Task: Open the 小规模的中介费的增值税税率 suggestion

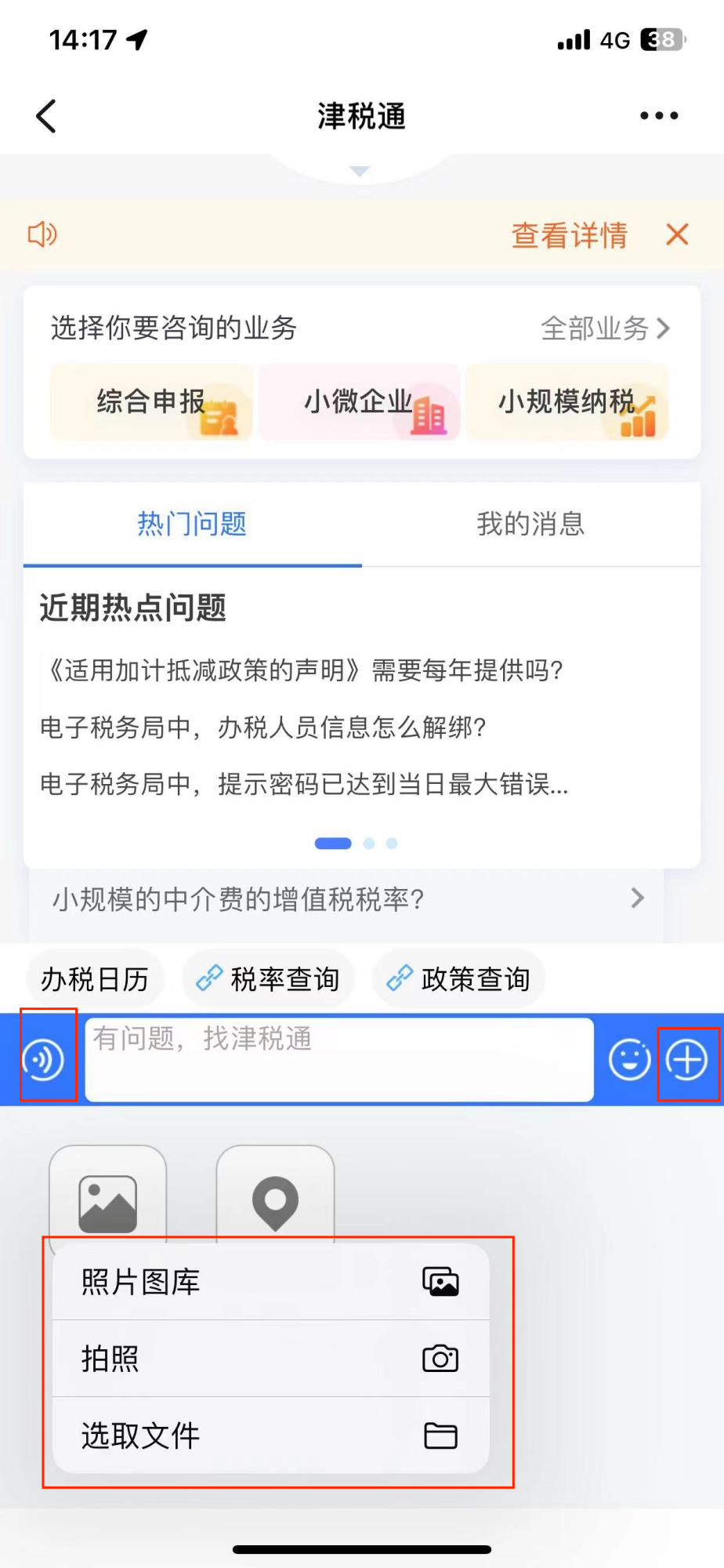Action: [x=346, y=899]
